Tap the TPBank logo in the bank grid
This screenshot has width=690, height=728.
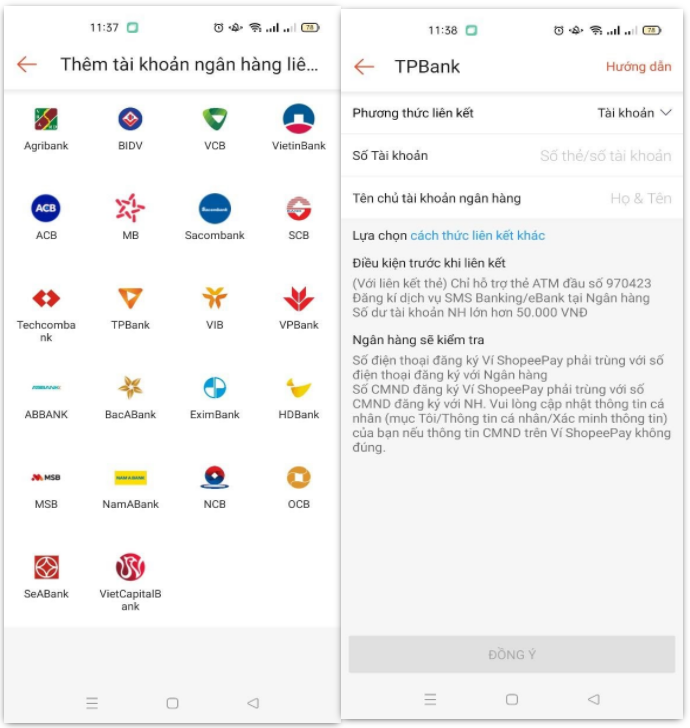pos(130,298)
